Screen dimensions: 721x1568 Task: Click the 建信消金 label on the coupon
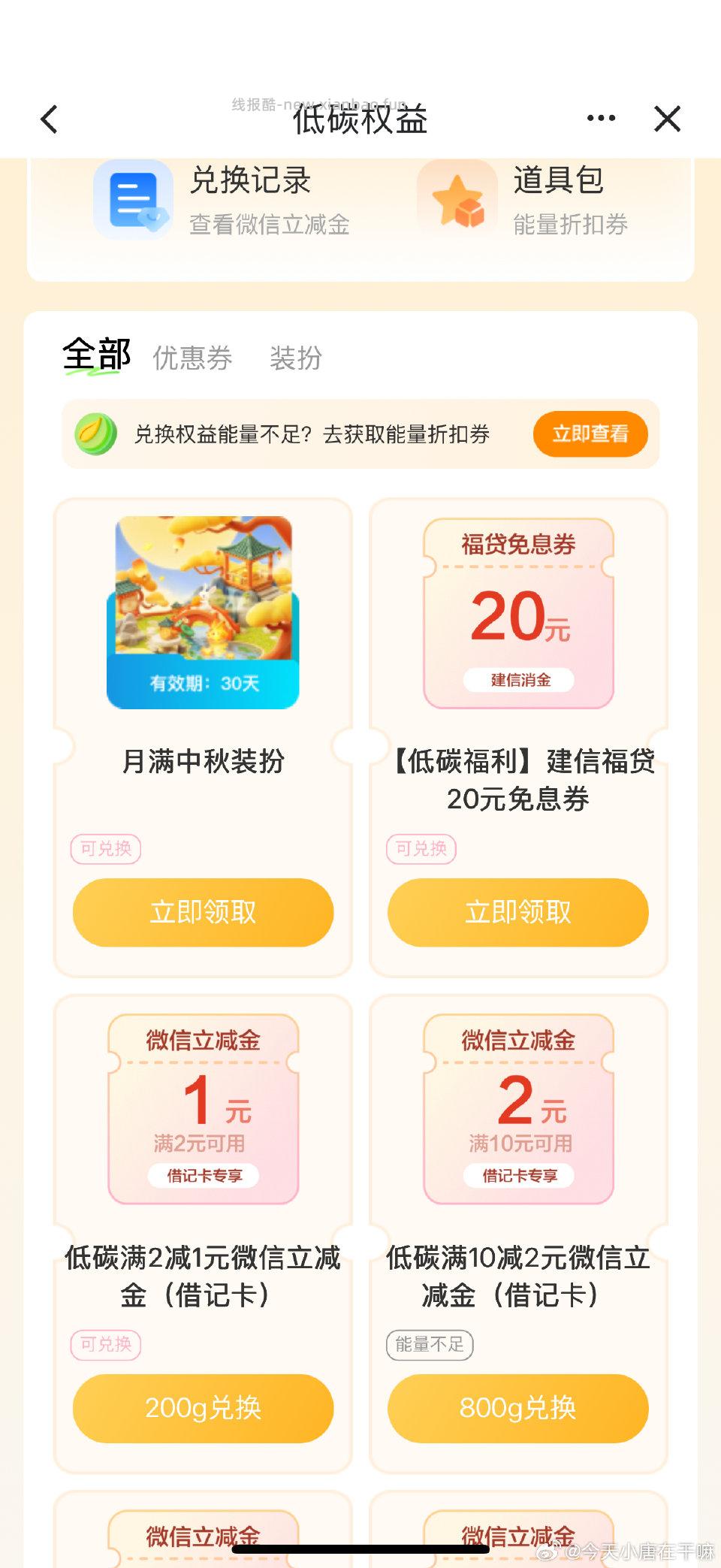click(520, 679)
